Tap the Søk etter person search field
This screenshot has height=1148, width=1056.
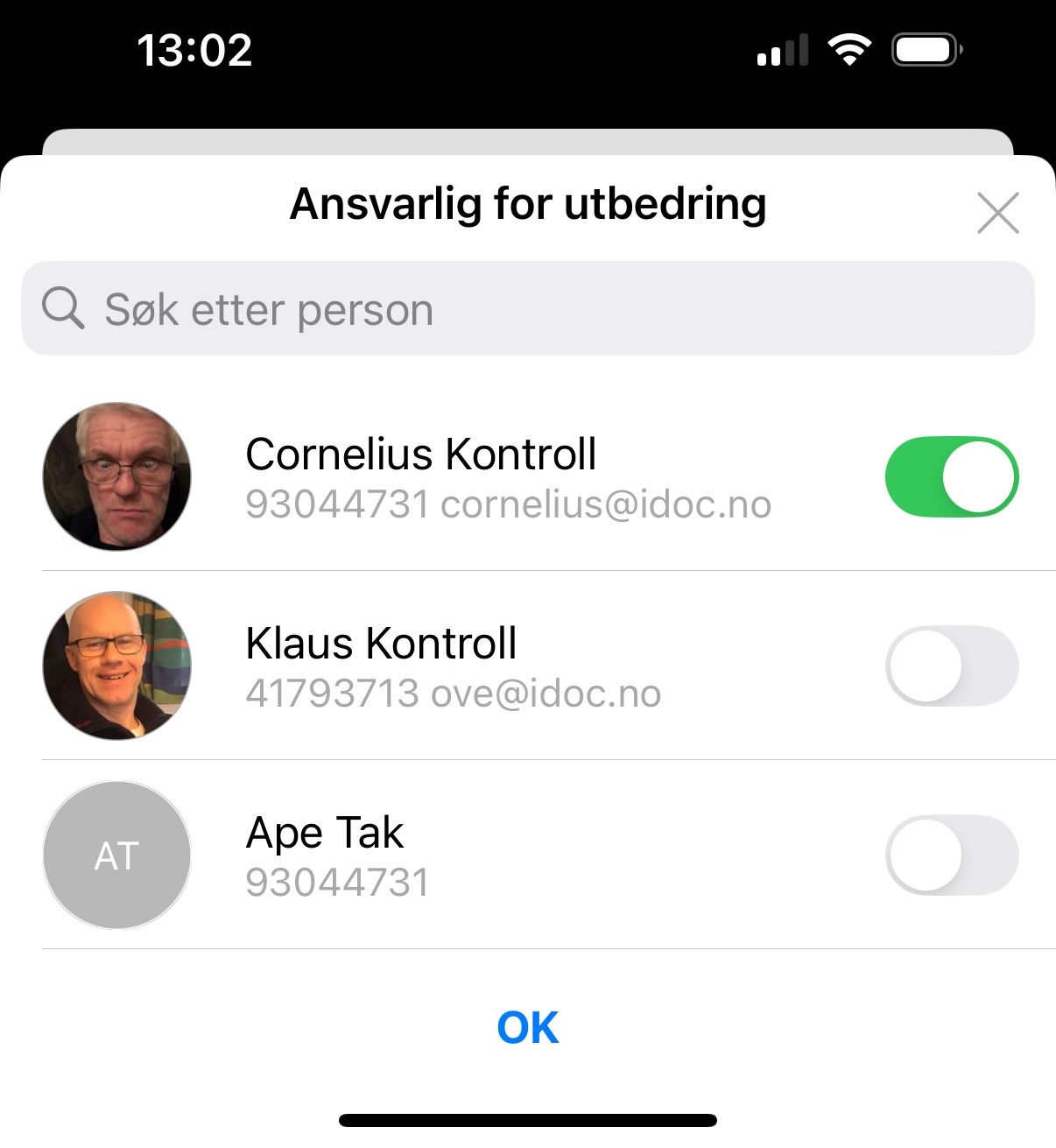point(527,309)
